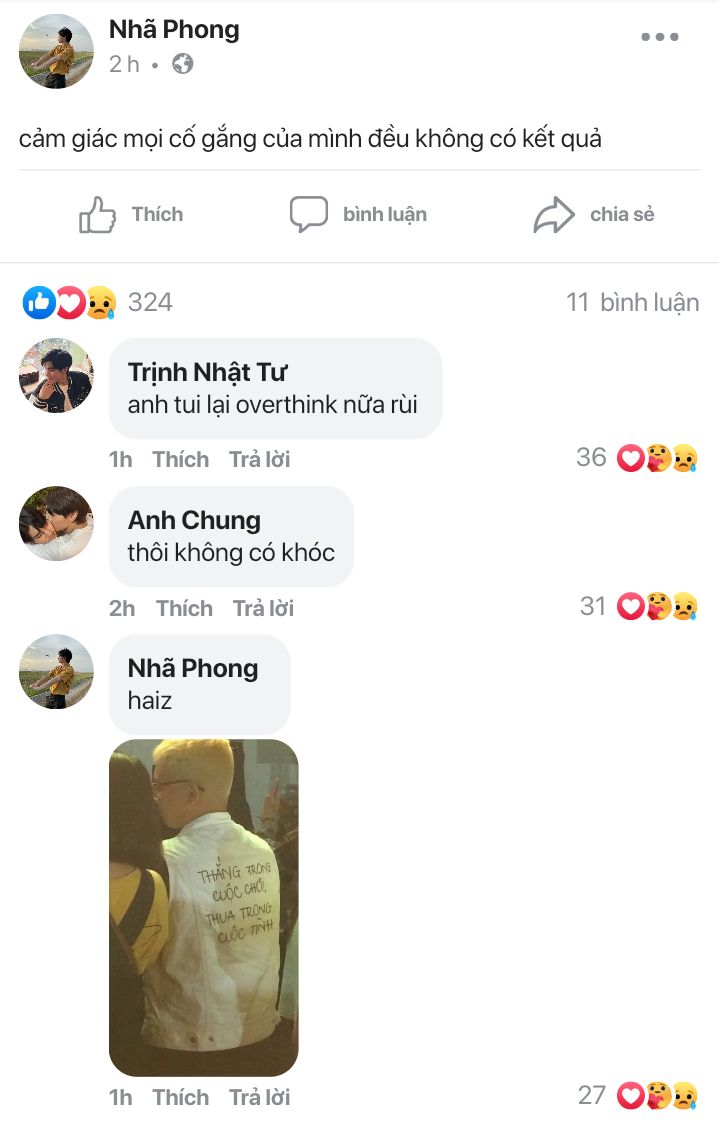Like Nhã Phong's post with Thích
The width and height of the screenshot is (719, 1136).
coord(131,214)
